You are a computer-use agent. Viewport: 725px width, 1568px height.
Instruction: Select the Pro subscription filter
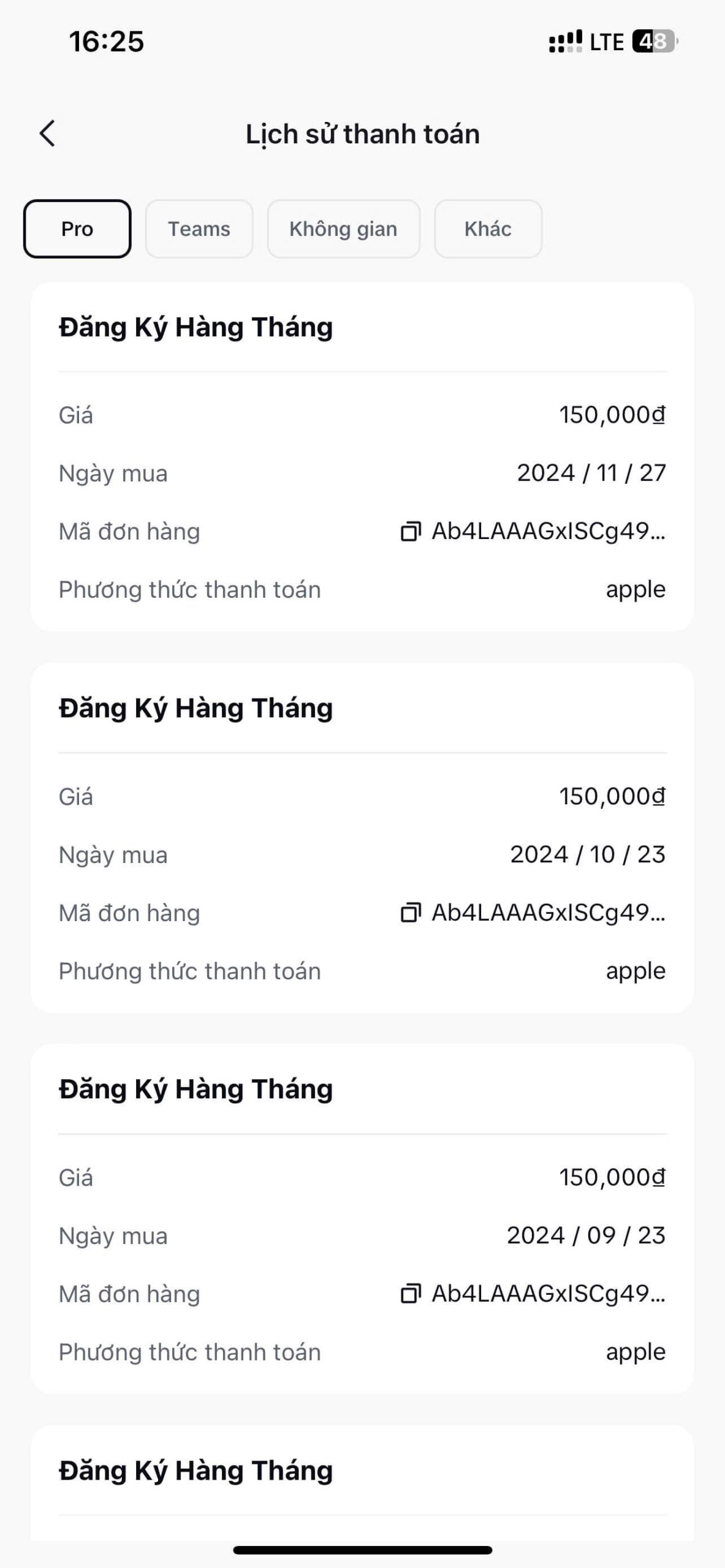click(77, 229)
